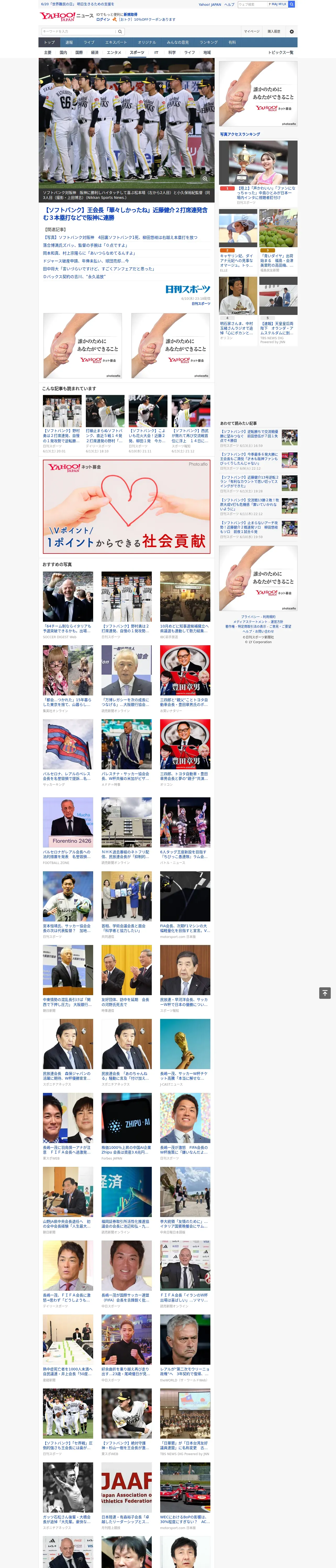The image size is (336, 1568).
Task: Choose the エンタメ category
Action: pyautogui.click(x=114, y=52)
